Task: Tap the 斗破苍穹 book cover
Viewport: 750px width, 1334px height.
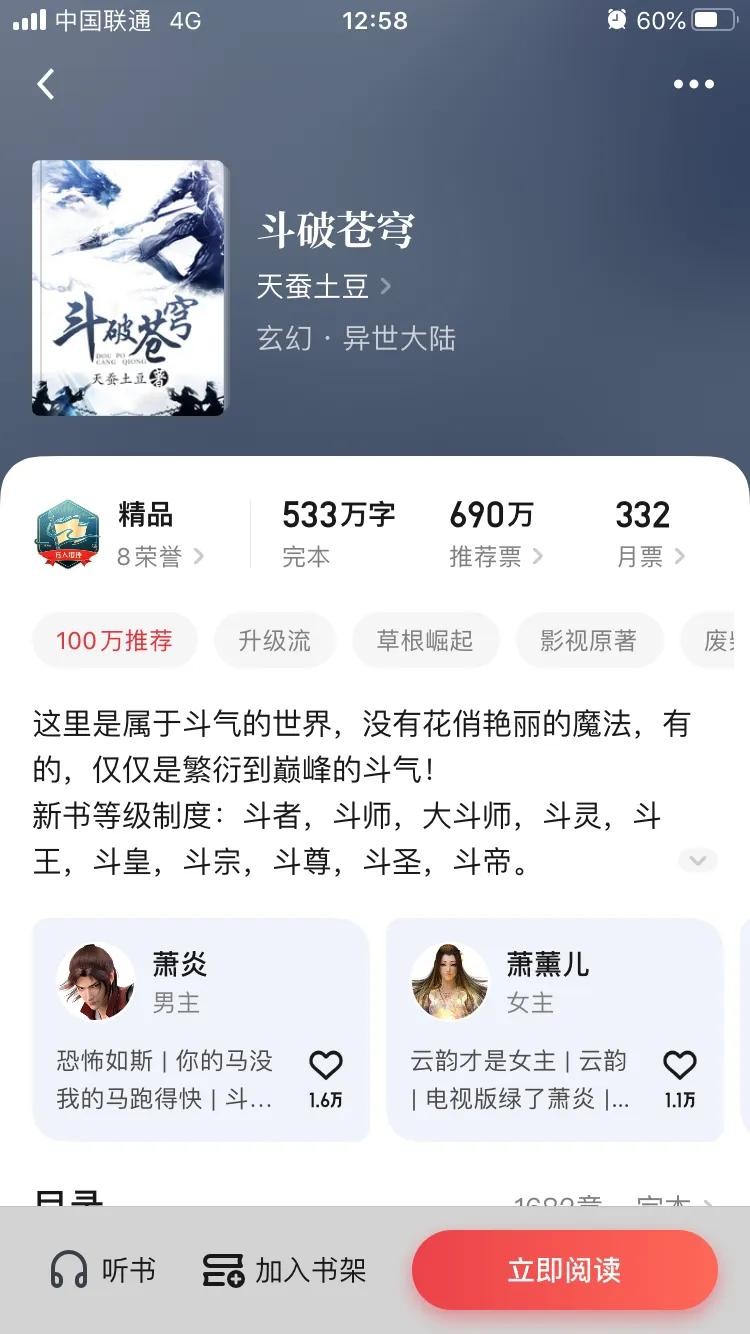Action: point(128,288)
